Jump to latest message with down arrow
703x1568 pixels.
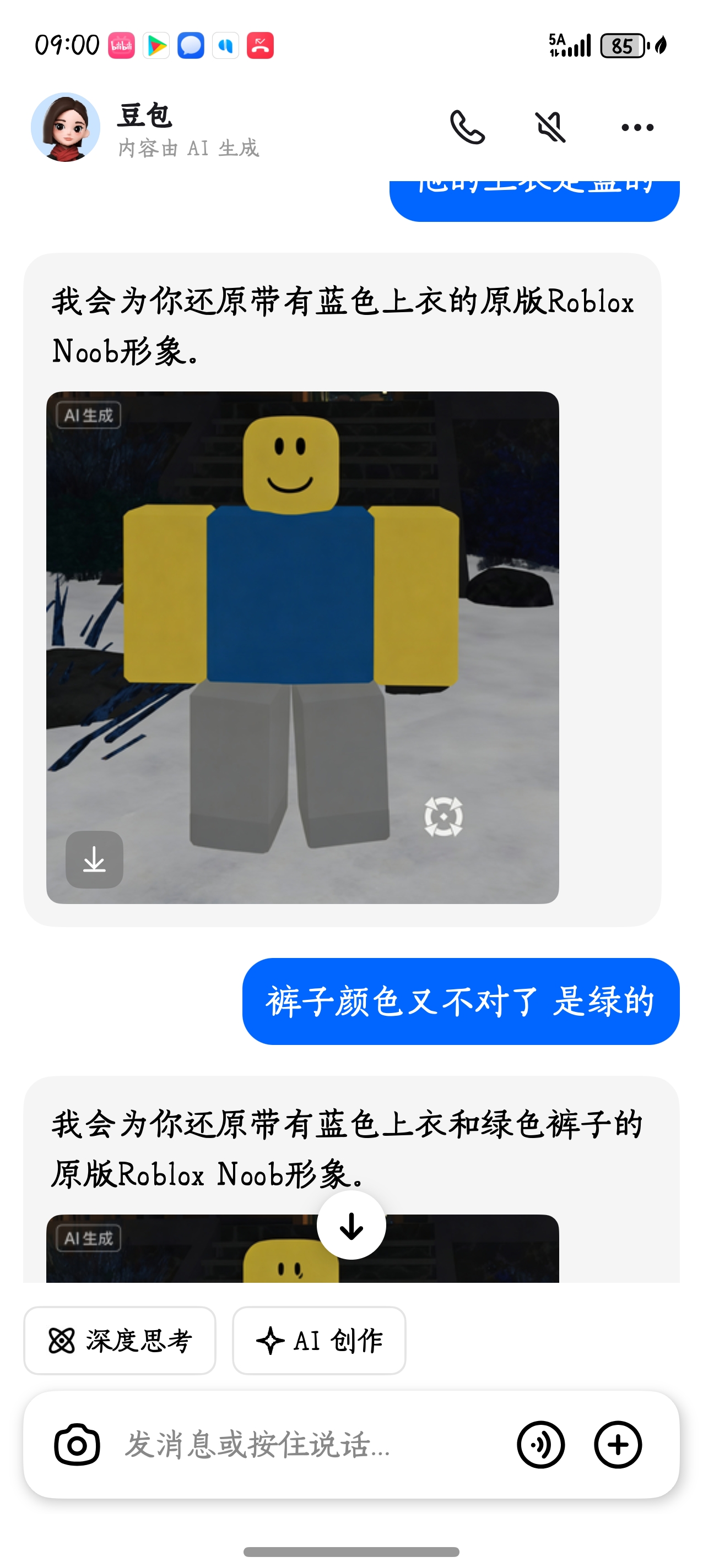(x=351, y=1226)
